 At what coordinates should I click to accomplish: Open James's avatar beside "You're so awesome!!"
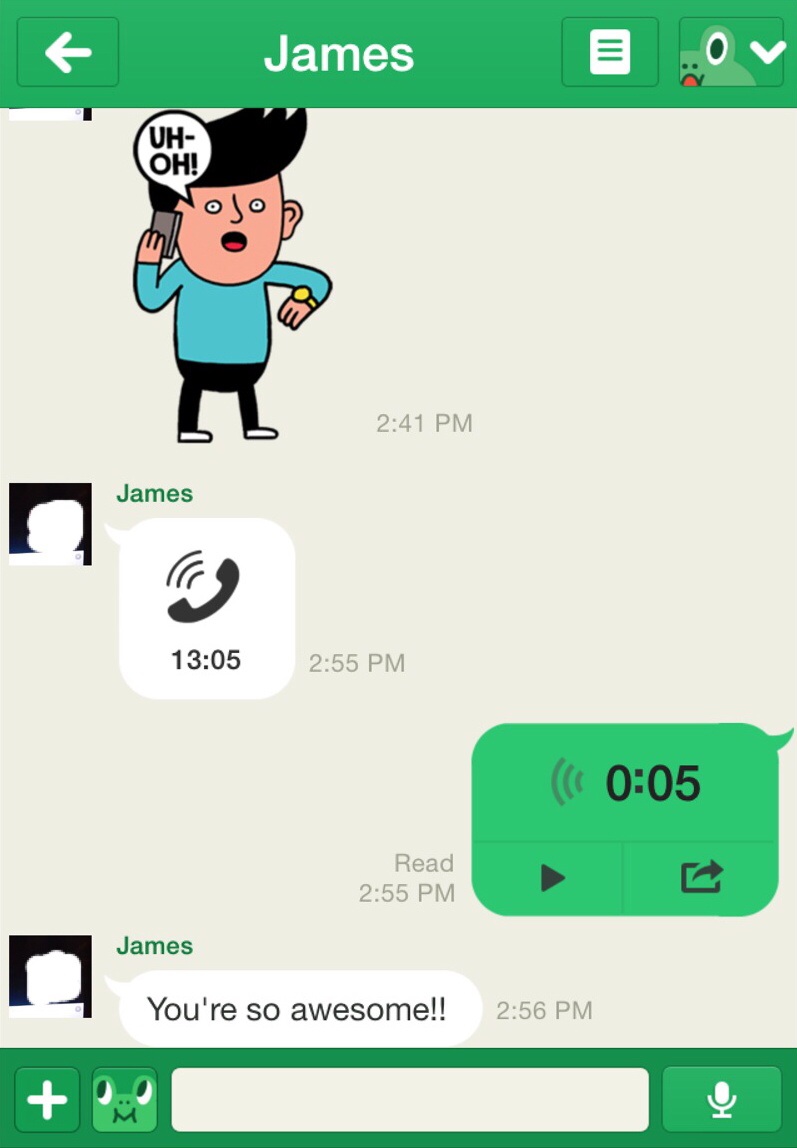click(x=50, y=977)
